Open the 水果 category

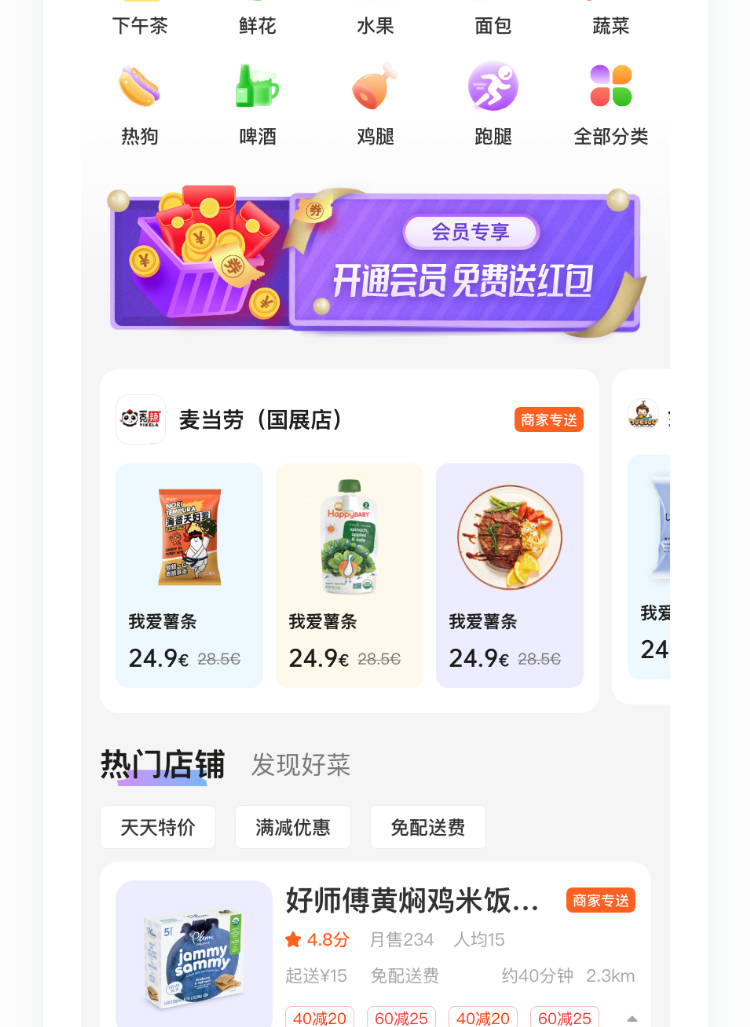click(x=375, y=22)
